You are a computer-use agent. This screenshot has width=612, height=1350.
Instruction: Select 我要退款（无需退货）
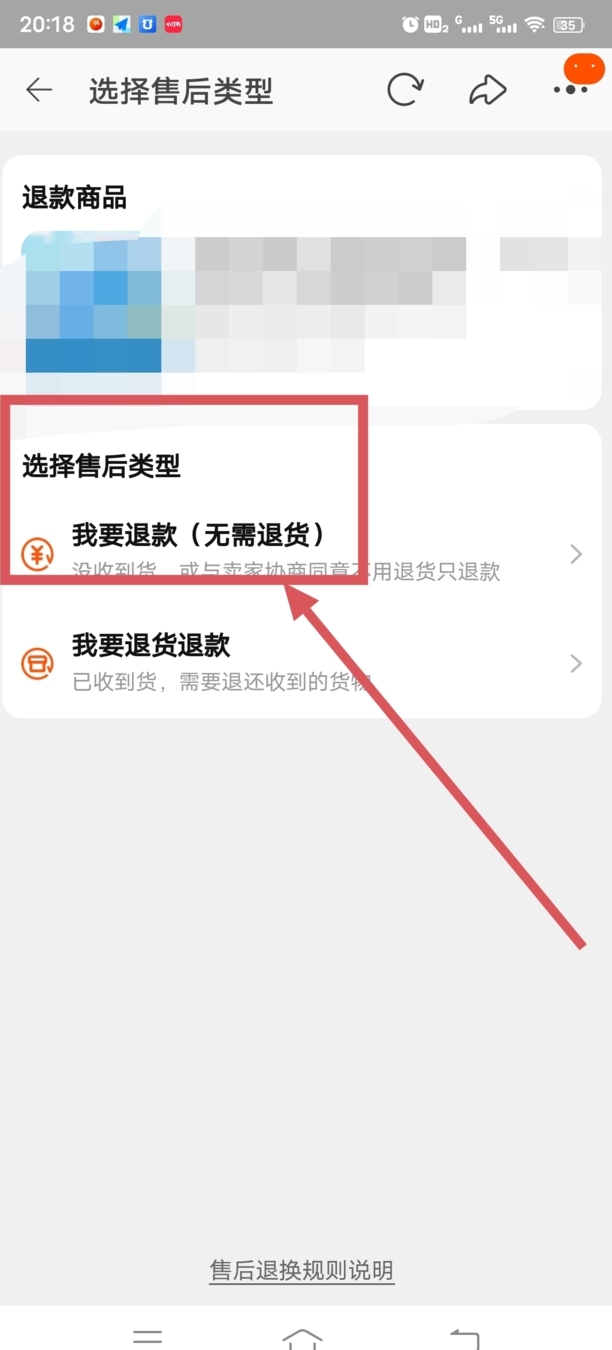pos(300,553)
